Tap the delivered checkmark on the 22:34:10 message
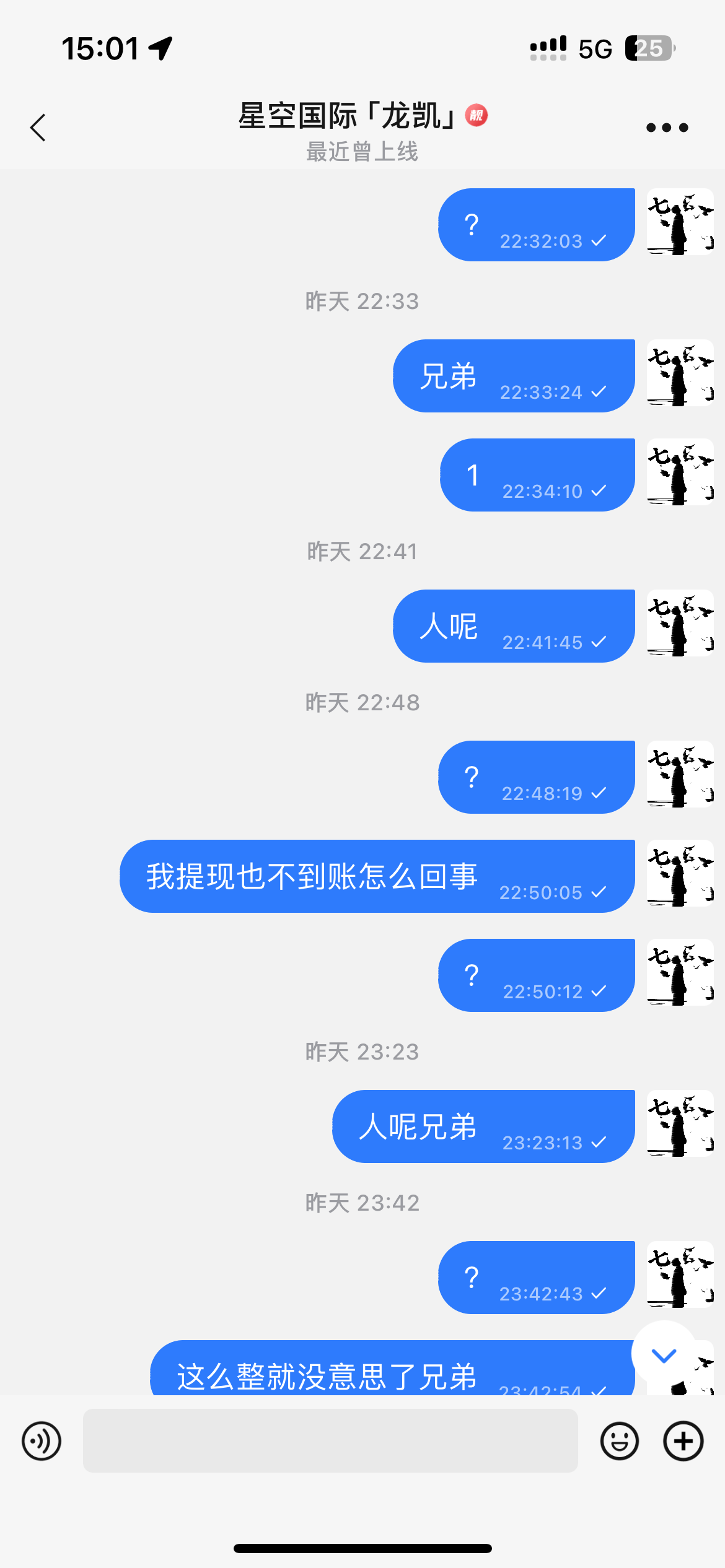The height and width of the screenshot is (1568, 725). 599,492
